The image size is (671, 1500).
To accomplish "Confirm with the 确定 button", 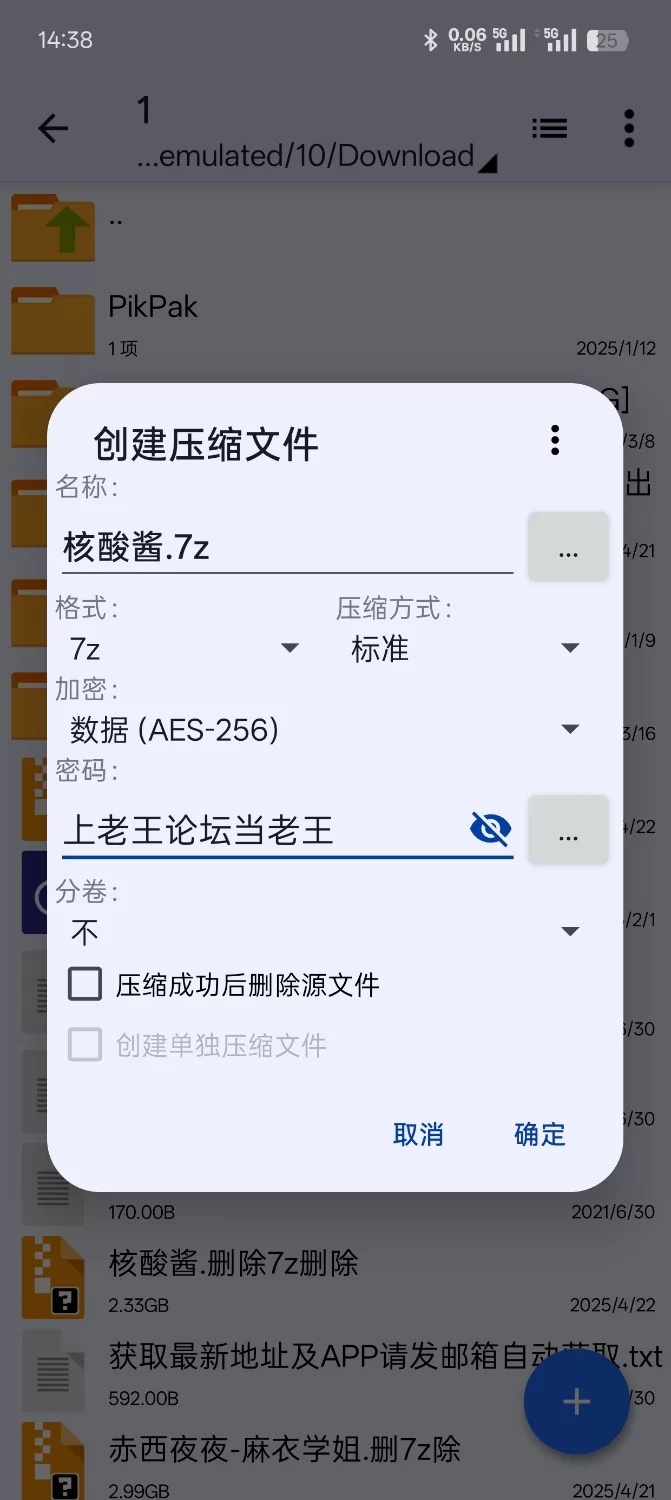I will [x=540, y=1134].
